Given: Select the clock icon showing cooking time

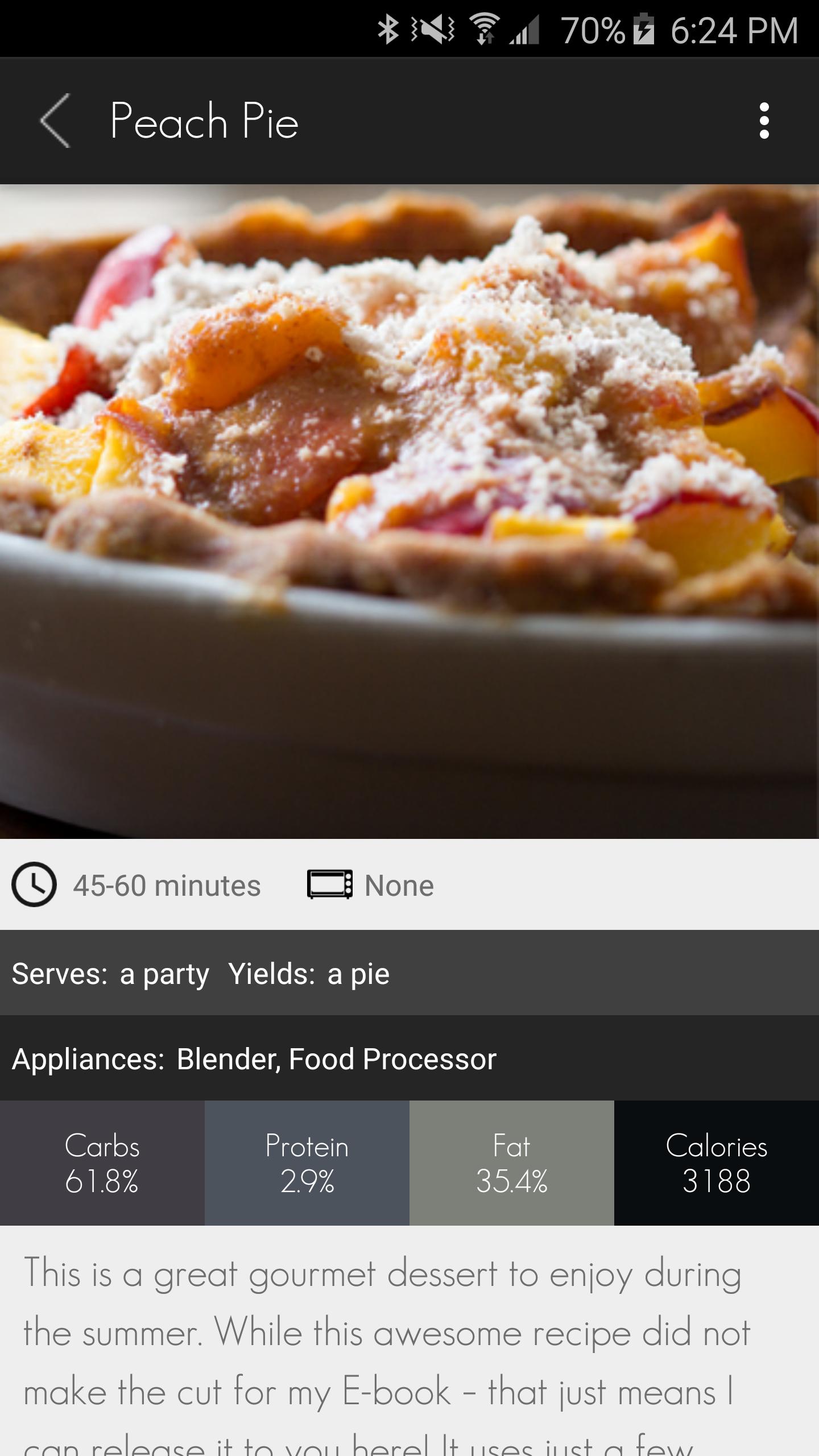Looking at the screenshot, I should click(x=34, y=884).
